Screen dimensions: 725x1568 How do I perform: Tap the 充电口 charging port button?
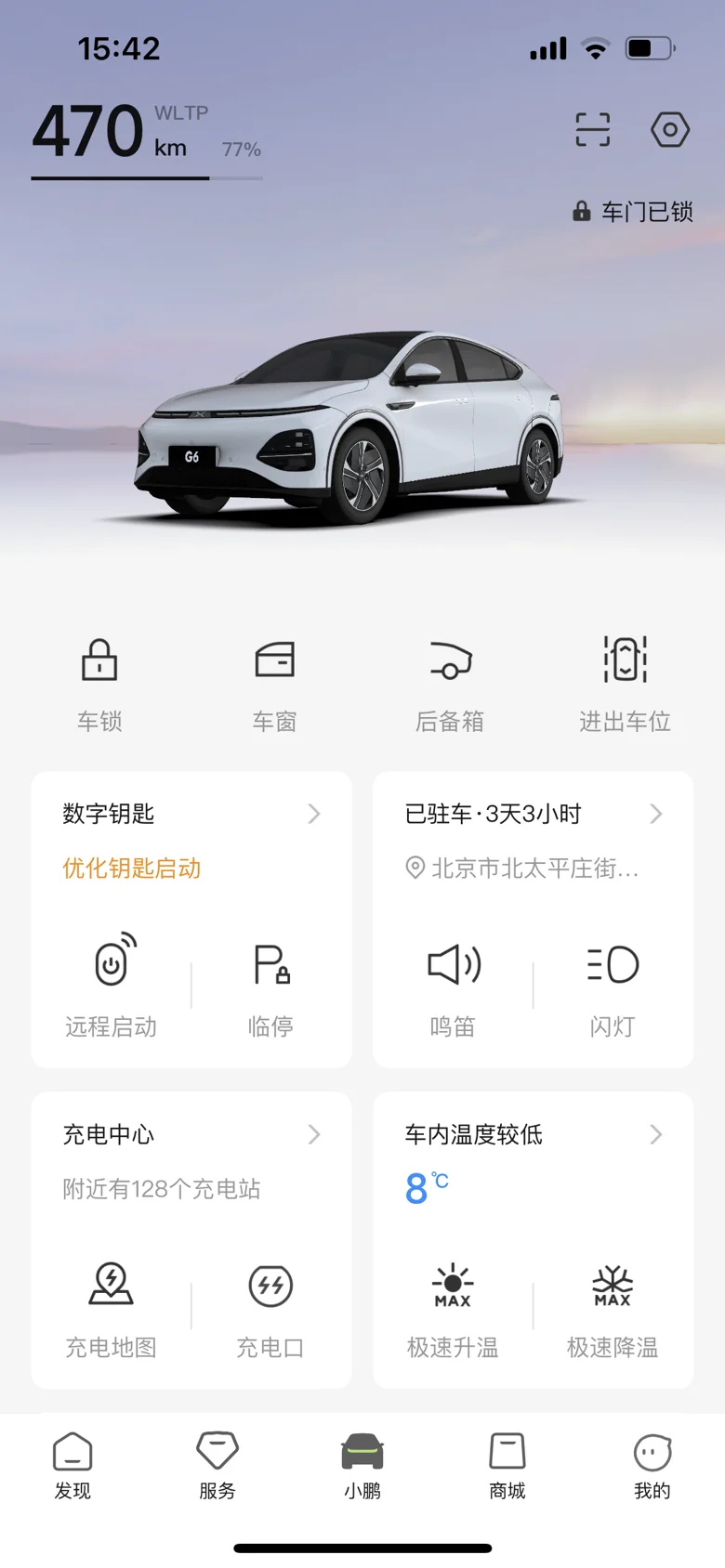(271, 1307)
